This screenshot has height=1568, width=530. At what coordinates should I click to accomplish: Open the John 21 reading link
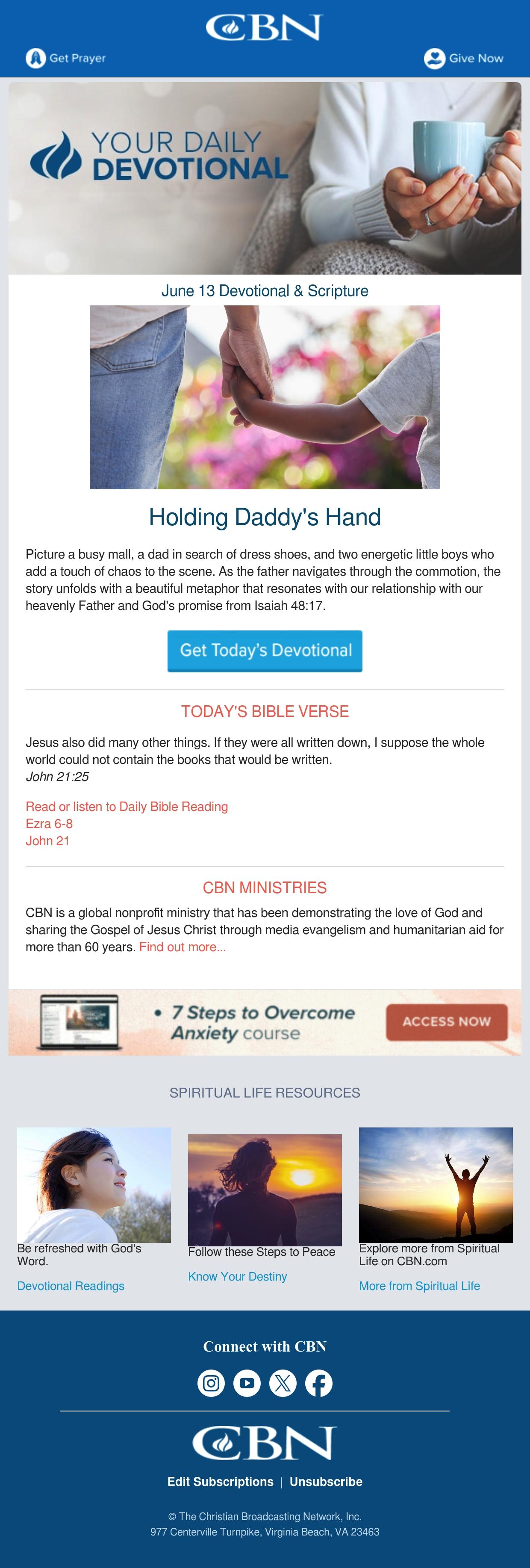tap(47, 840)
